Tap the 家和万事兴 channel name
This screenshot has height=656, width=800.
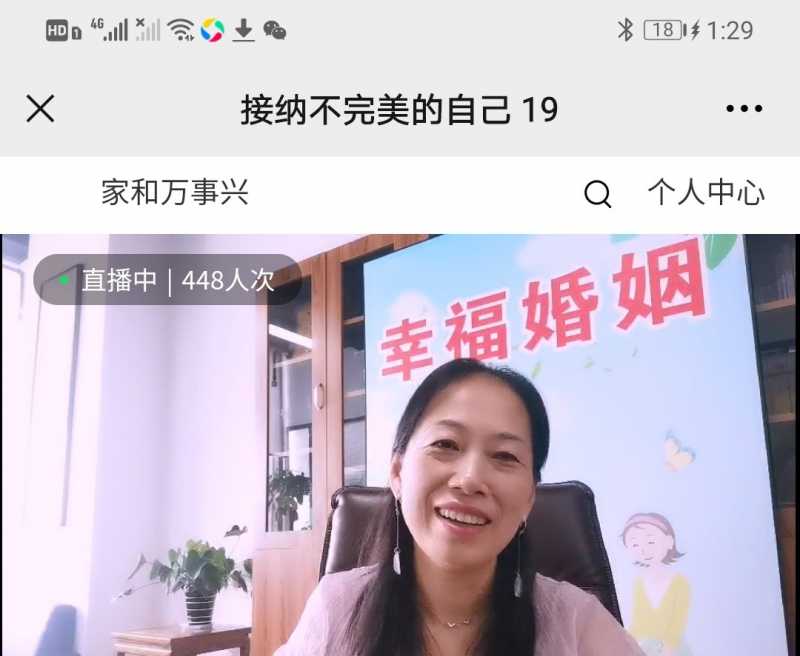[x=175, y=193]
